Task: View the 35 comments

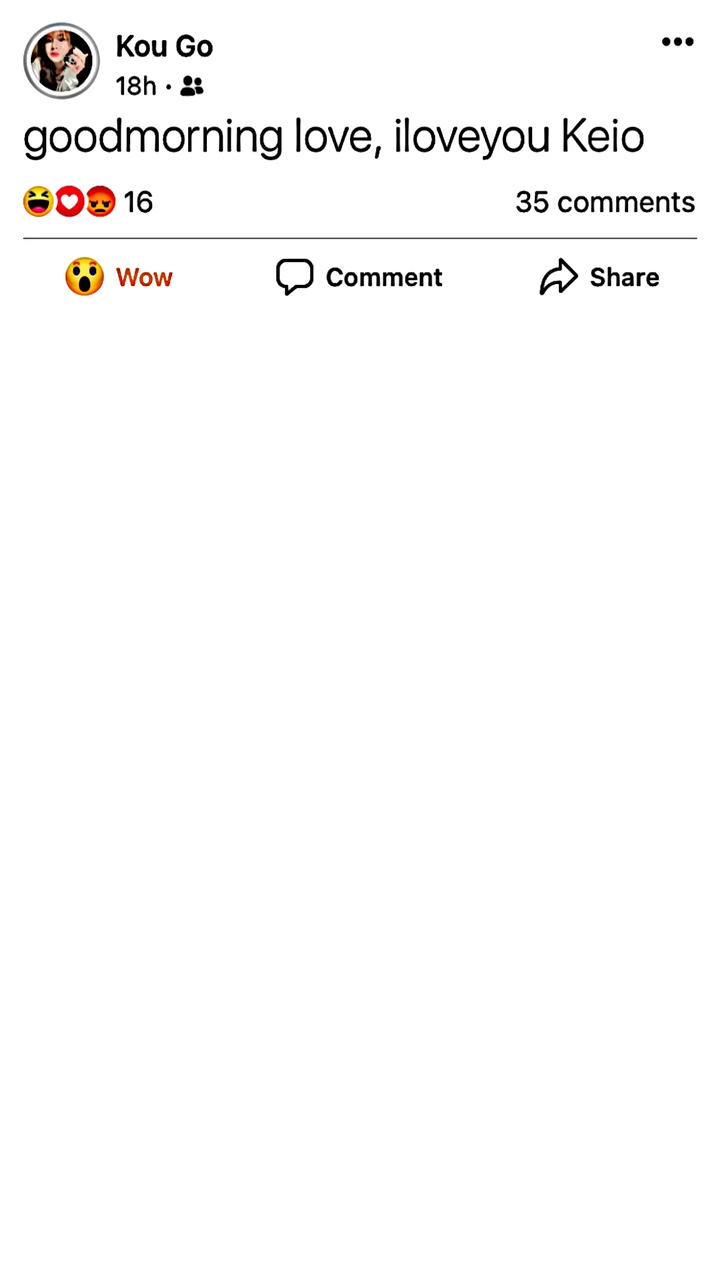Action: (605, 202)
